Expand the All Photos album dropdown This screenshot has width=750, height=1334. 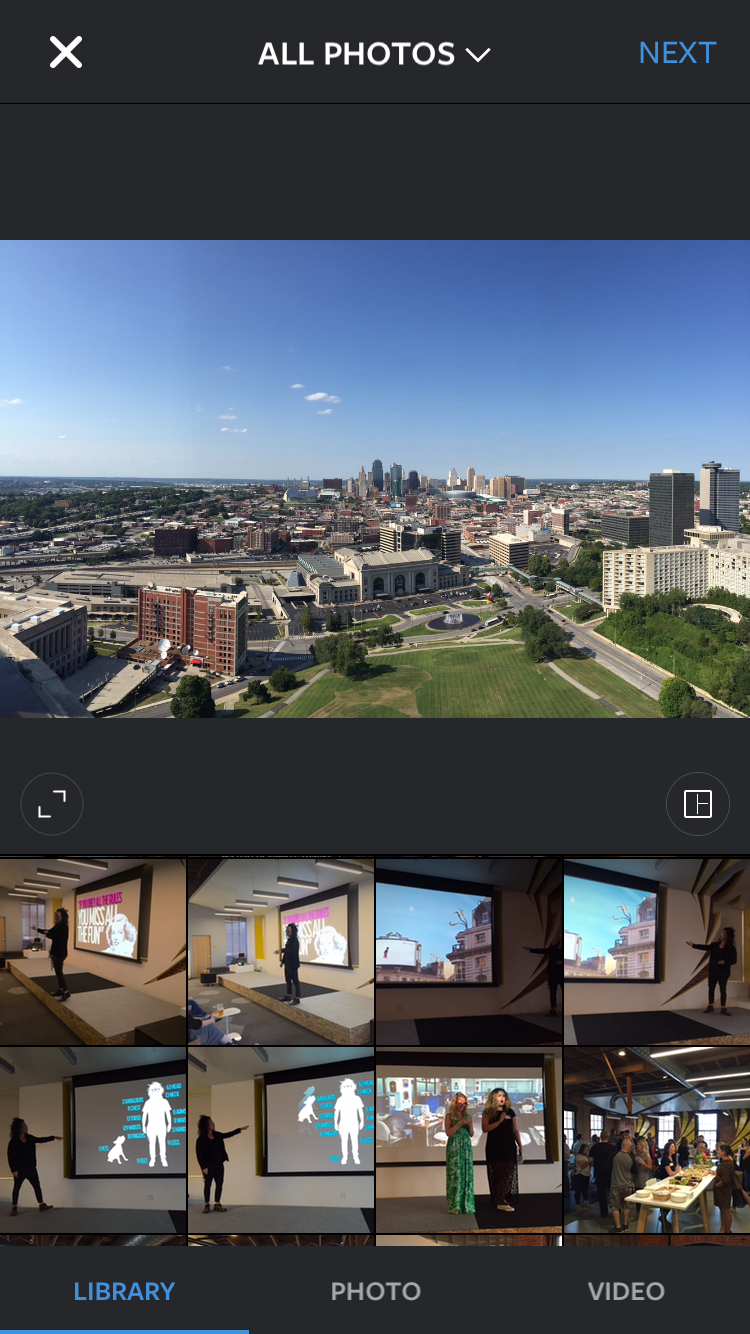click(374, 54)
